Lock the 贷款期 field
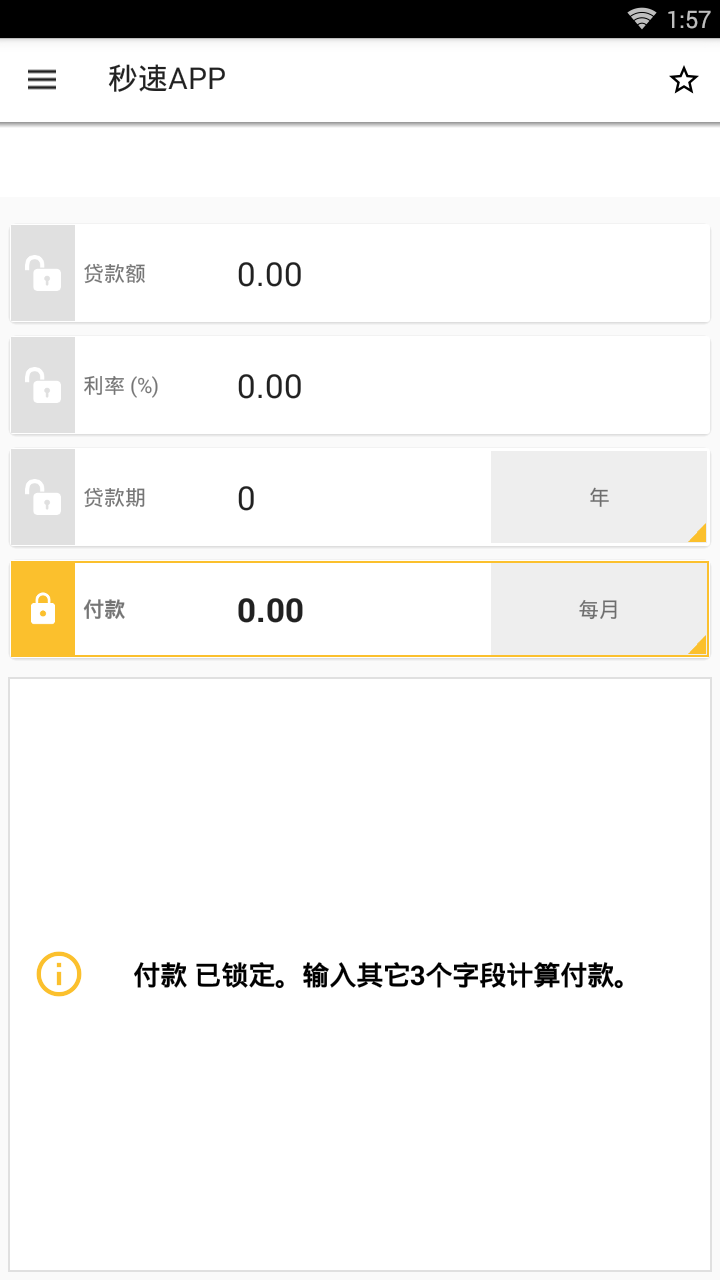 (43, 497)
